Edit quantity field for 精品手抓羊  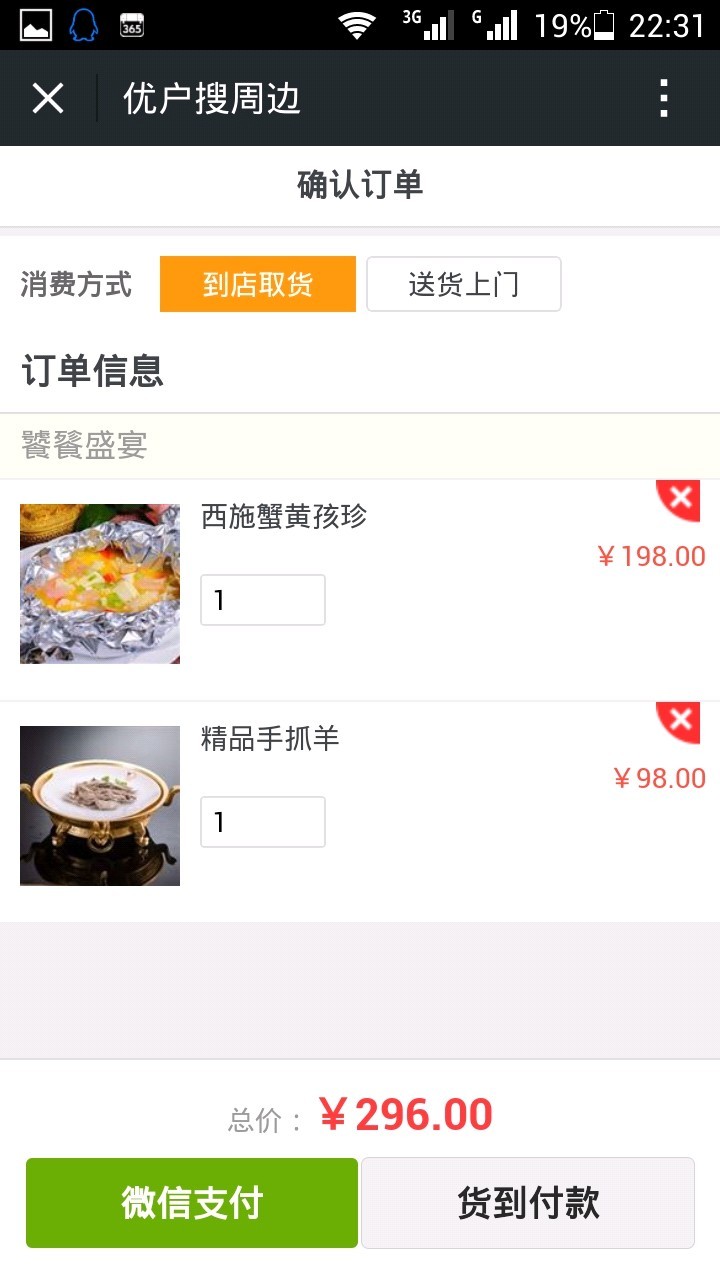click(x=263, y=822)
